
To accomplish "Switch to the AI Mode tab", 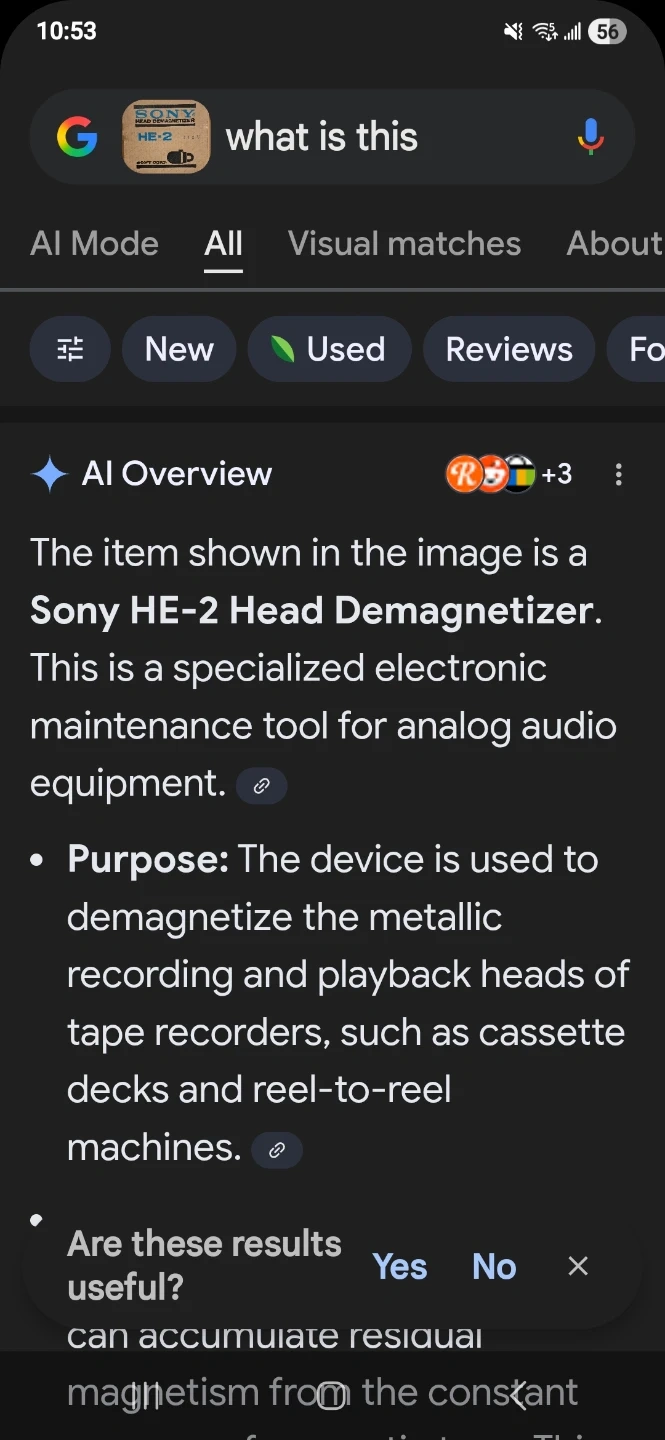I will coord(95,243).
